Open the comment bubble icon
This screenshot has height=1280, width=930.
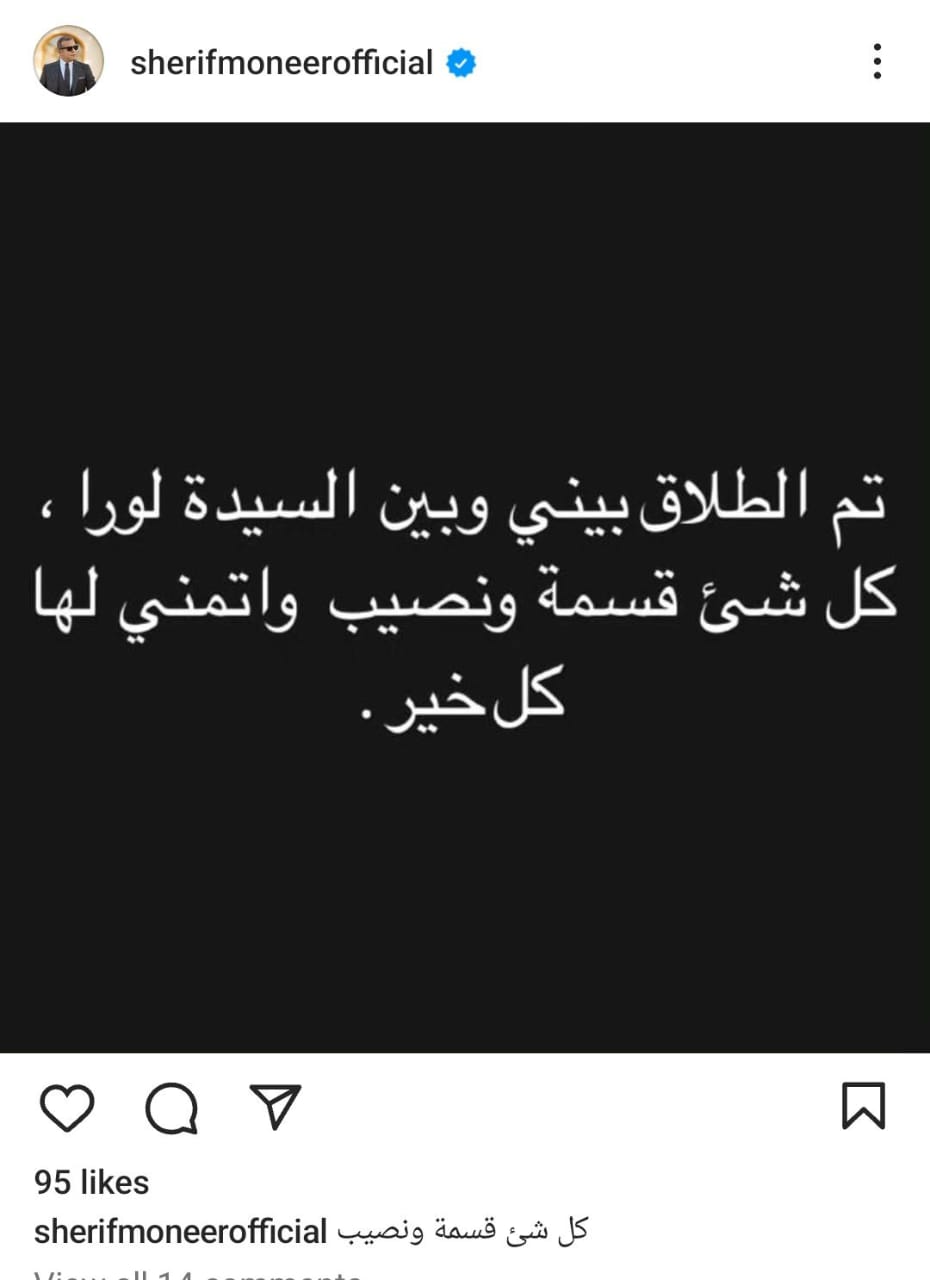(171, 1108)
